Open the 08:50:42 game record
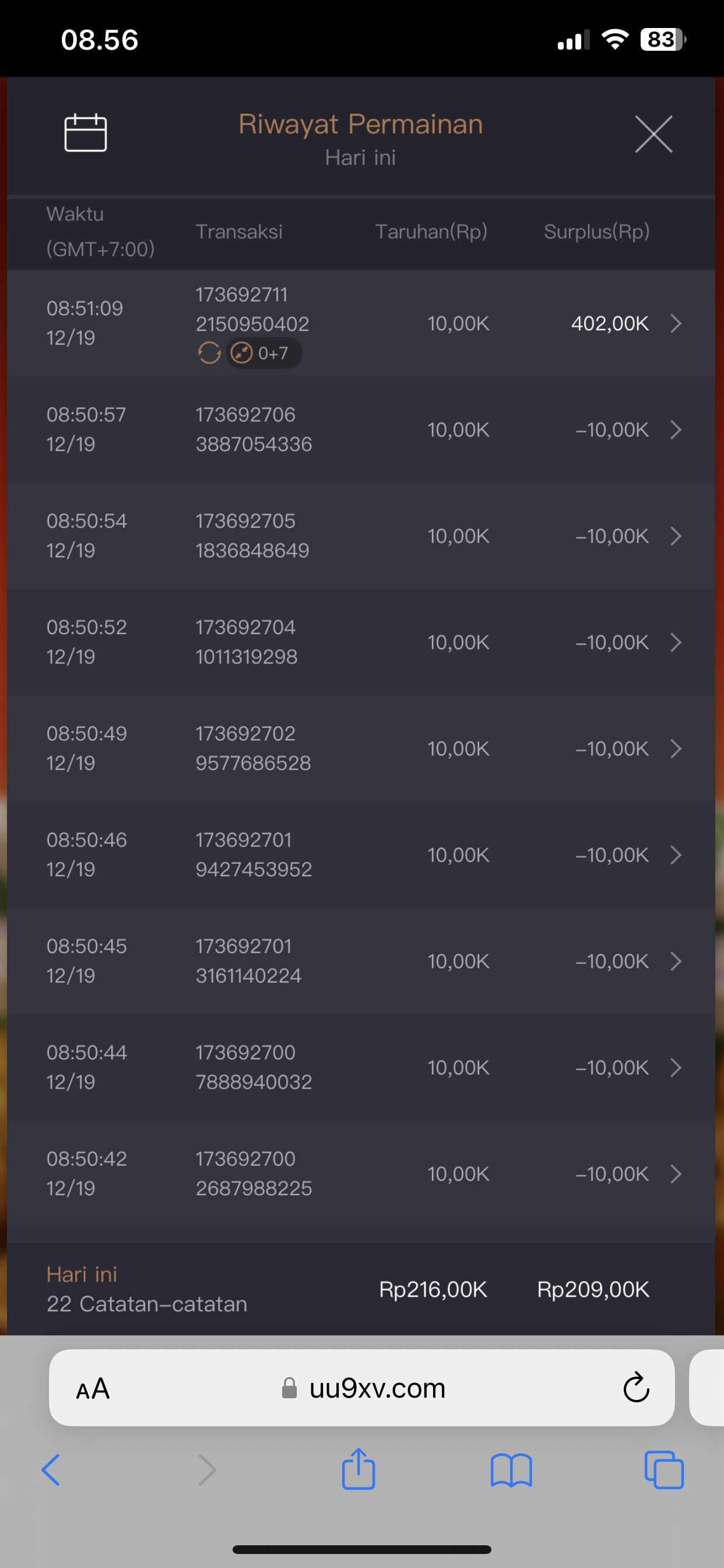724x1568 pixels. click(x=674, y=1174)
